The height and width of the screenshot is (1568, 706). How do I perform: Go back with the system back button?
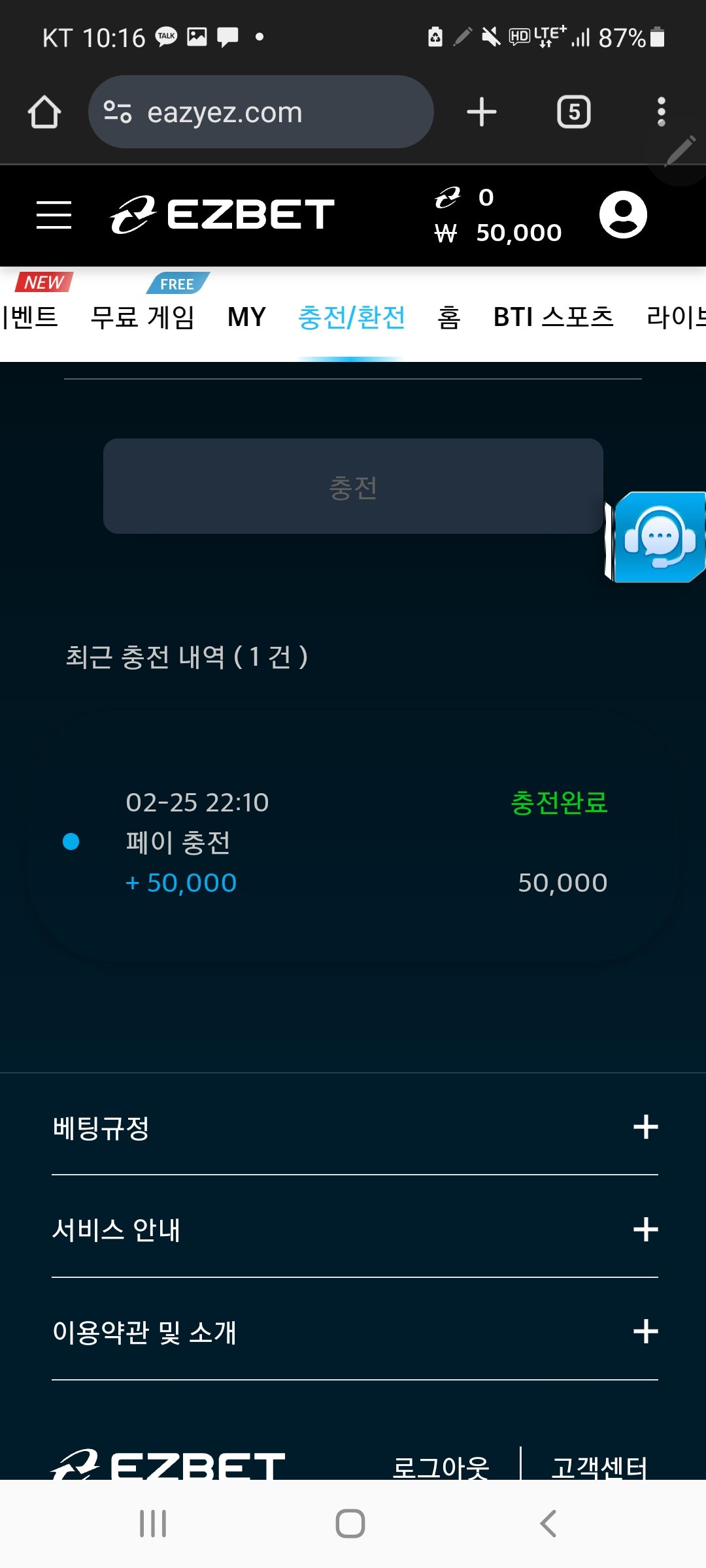(x=548, y=1524)
